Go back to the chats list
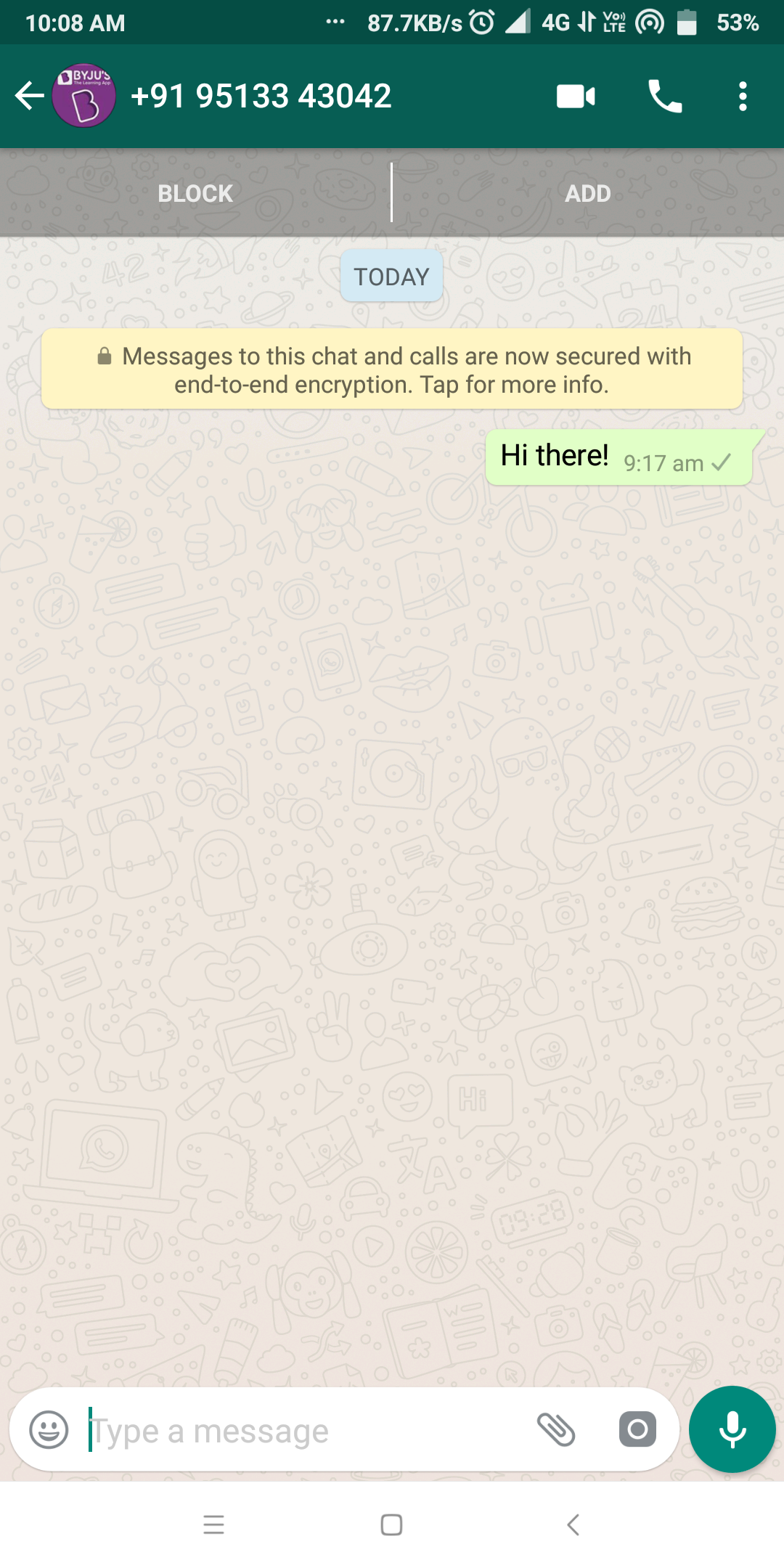This screenshot has height=1568, width=784. click(x=29, y=96)
